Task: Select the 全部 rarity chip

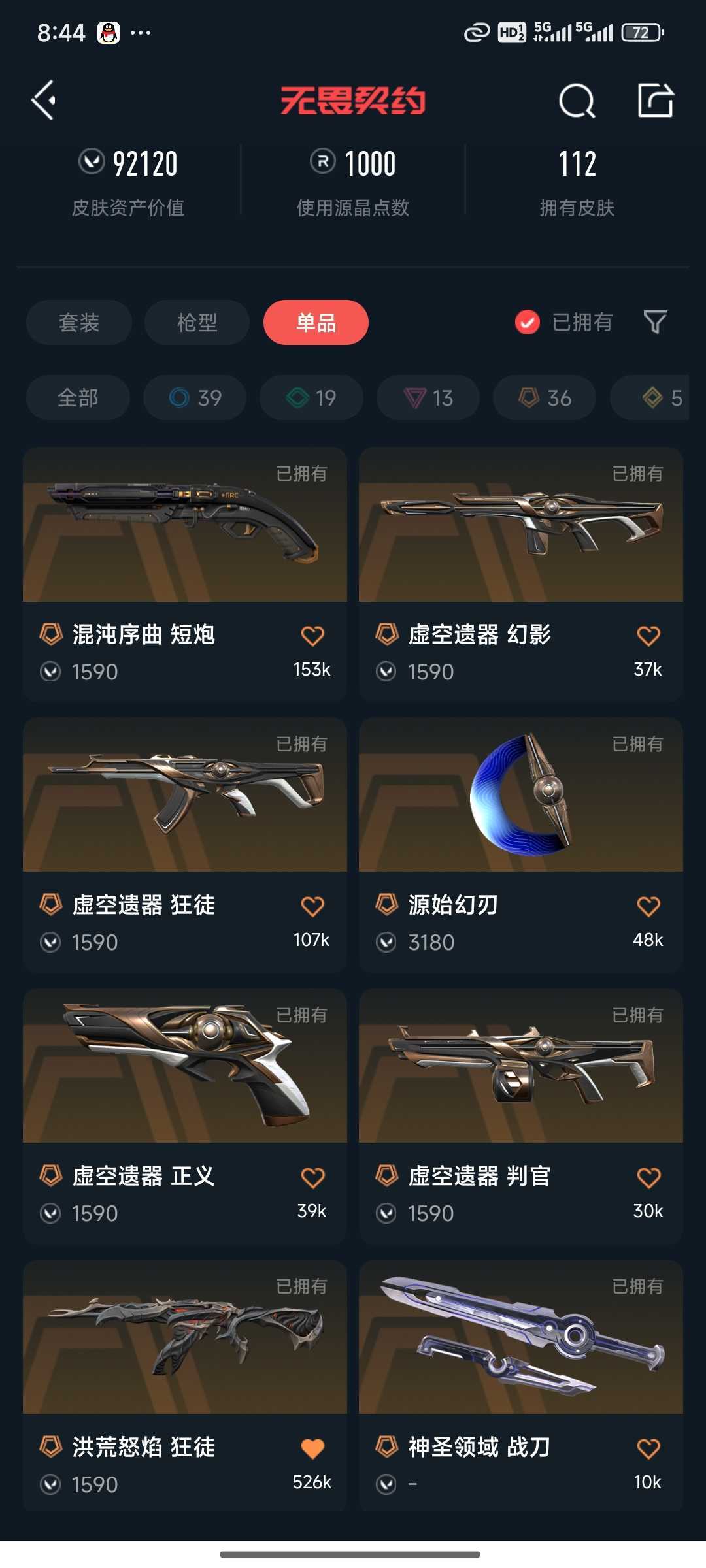Action: tap(78, 397)
